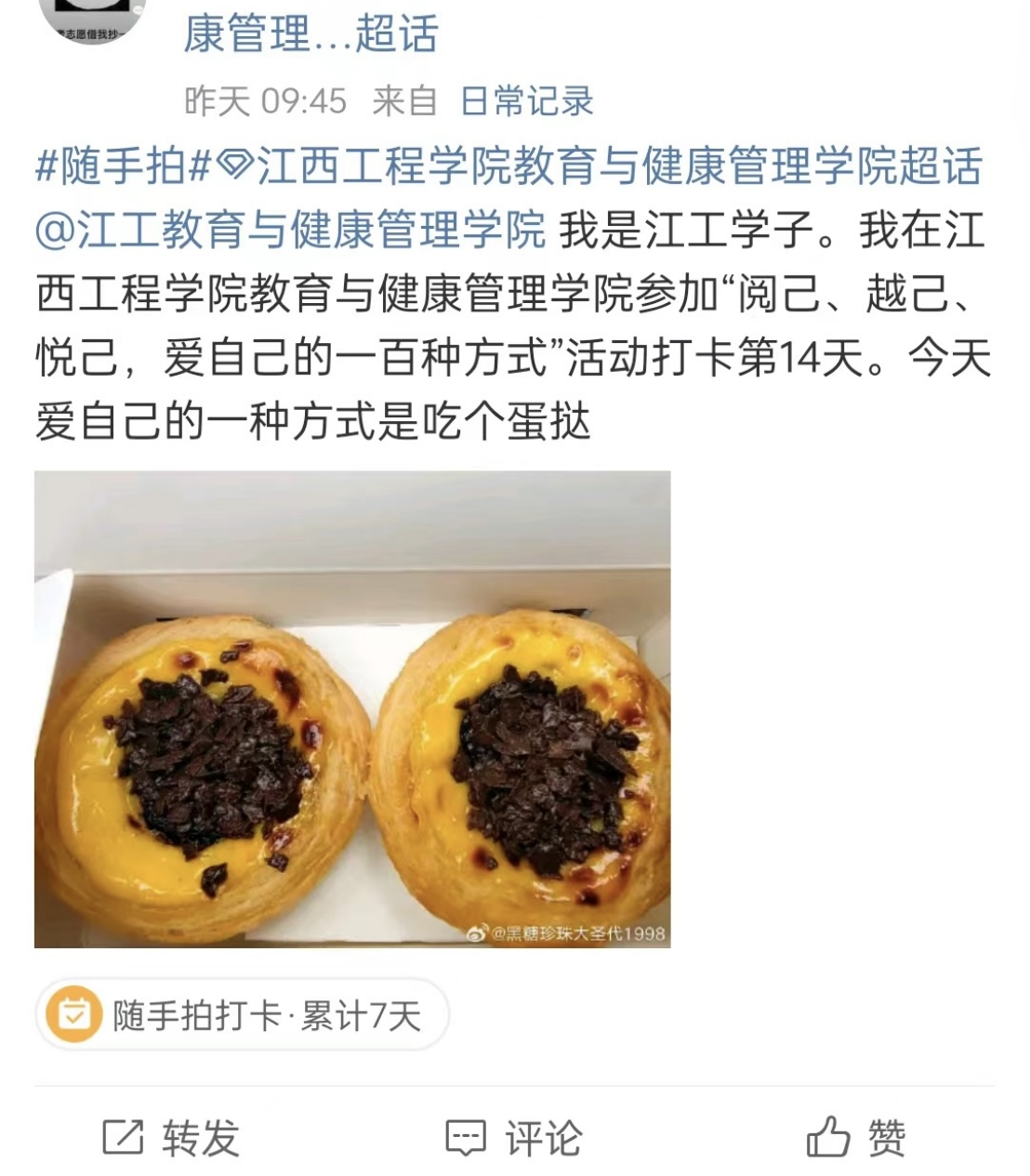Open the poster's profile avatar
The width and height of the screenshot is (1030, 1176).
91,19
